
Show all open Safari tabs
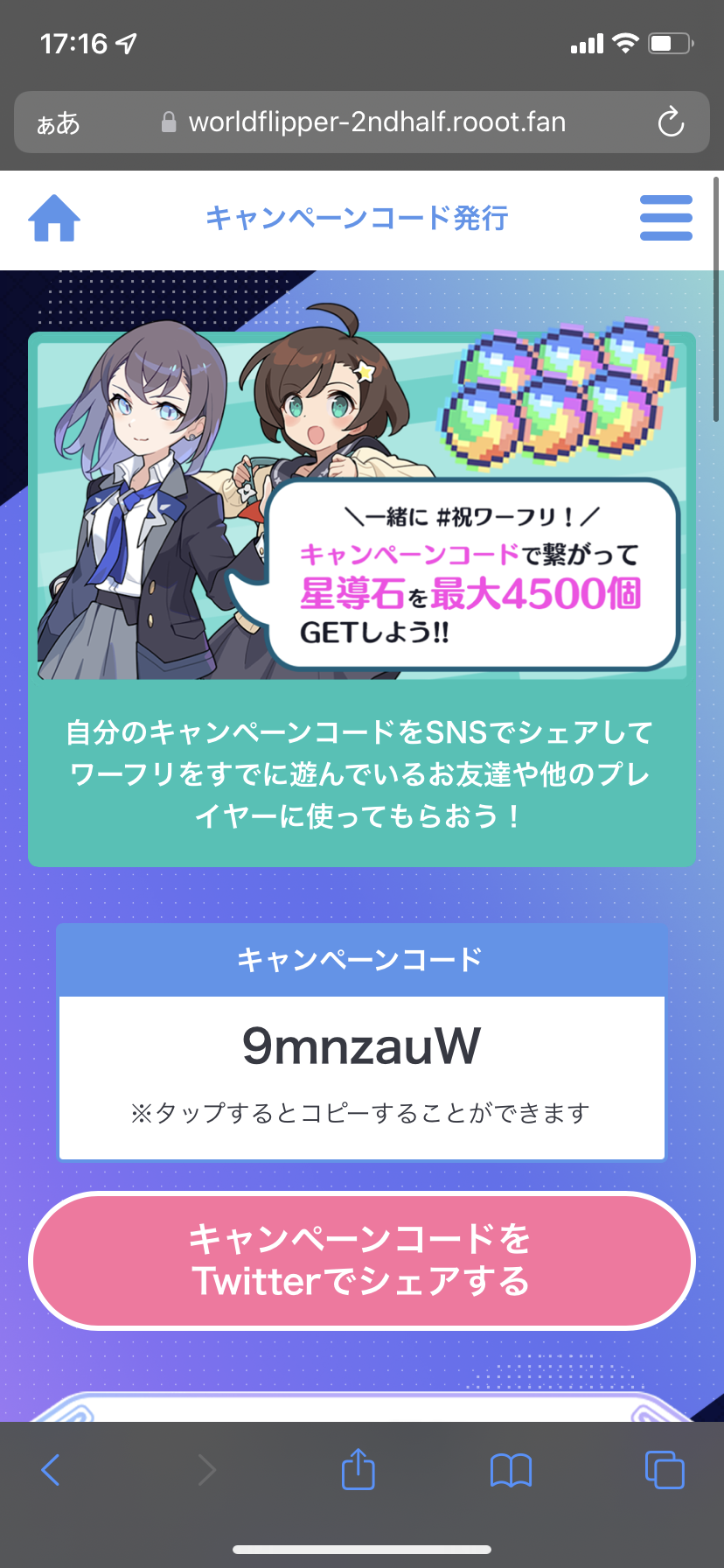[x=664, y=1470]
